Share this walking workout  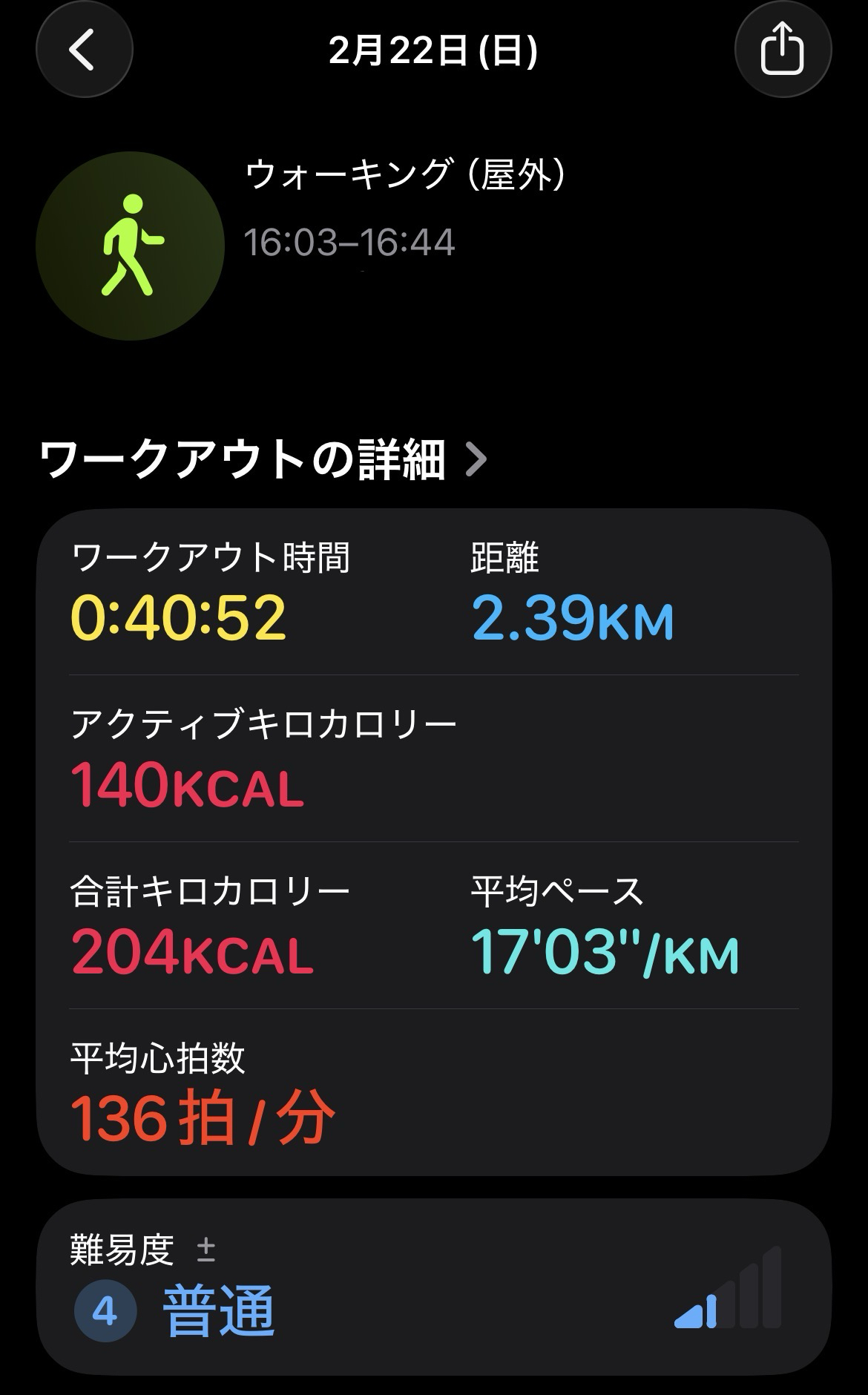[782, 50]
